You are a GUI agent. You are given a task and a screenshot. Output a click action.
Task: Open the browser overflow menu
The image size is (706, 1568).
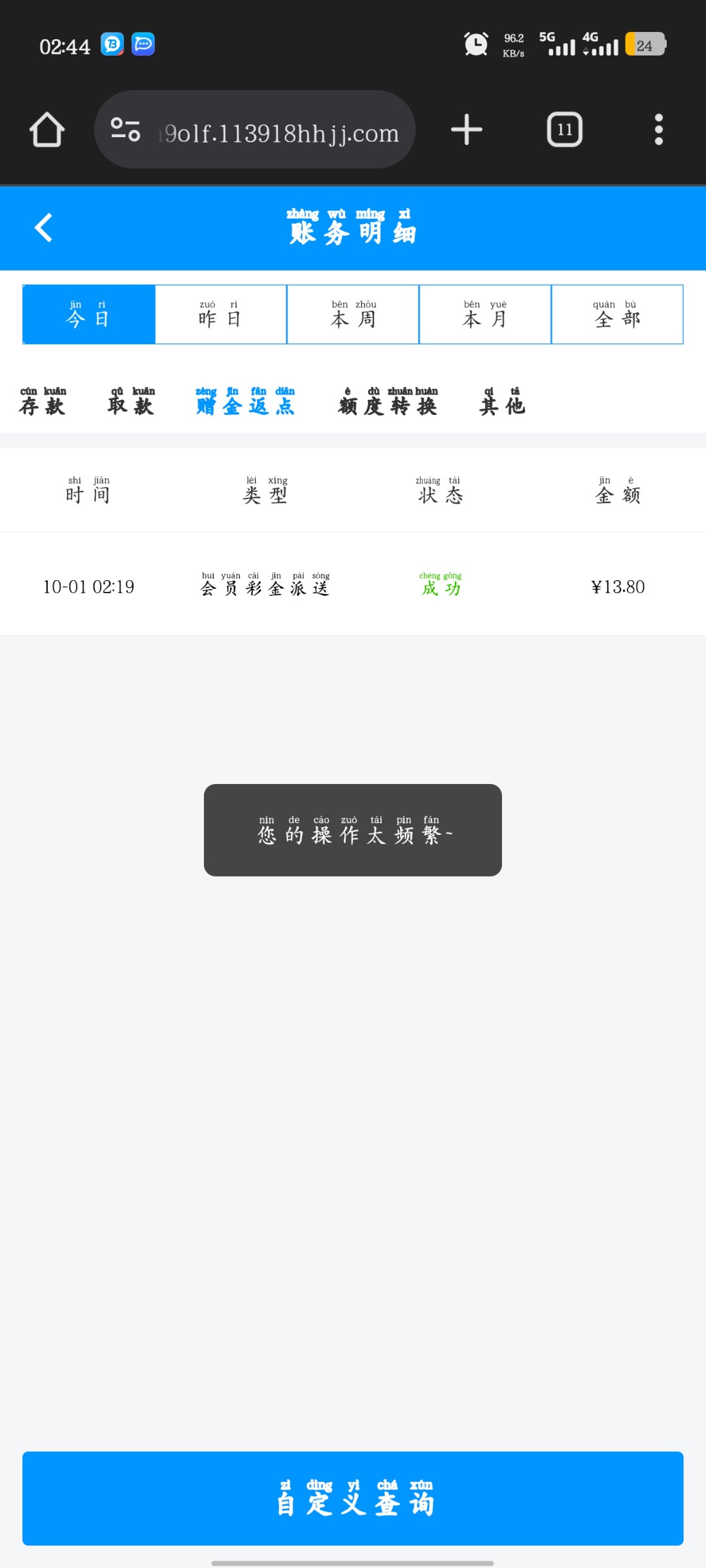pyautogui.click(x=659, y=129)
